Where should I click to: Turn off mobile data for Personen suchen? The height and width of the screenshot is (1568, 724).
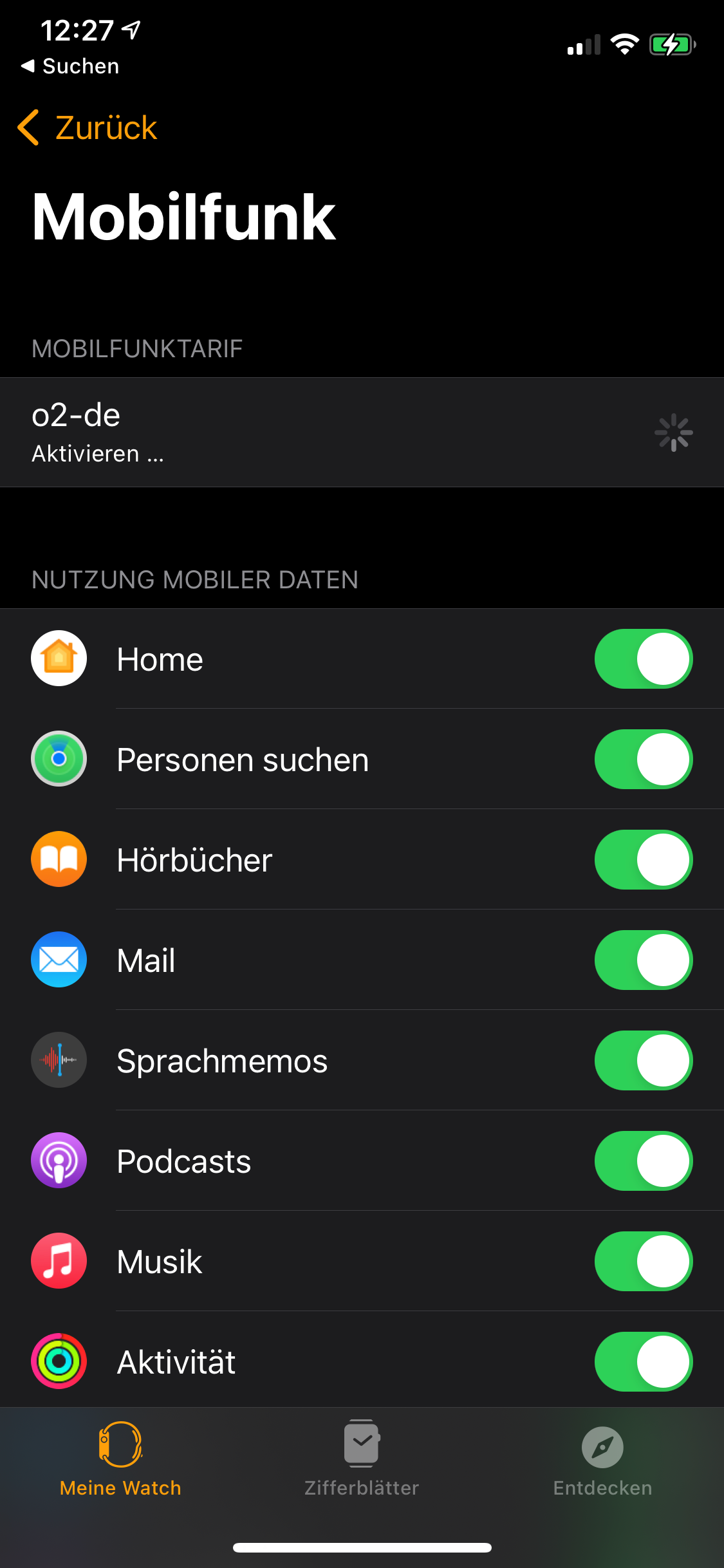point(644,759)
